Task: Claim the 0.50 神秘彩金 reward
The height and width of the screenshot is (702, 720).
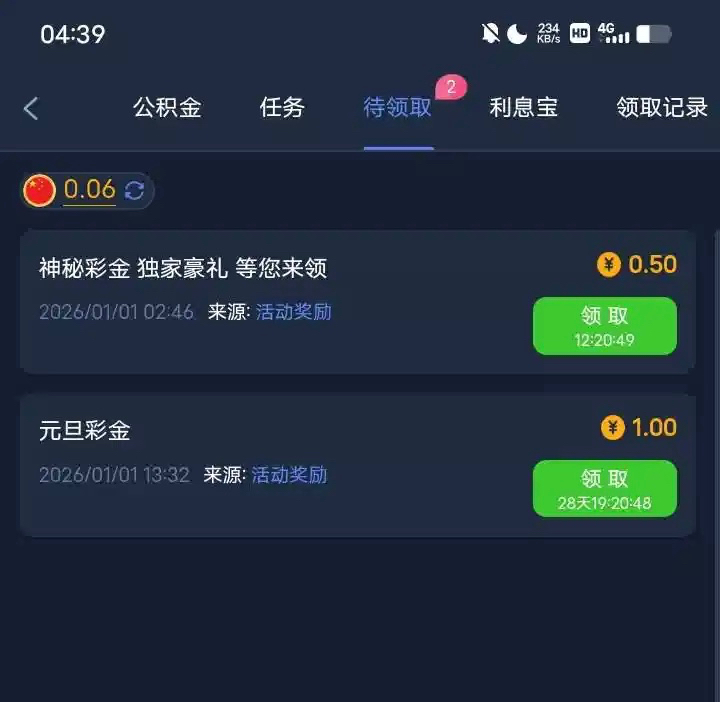Action: 604,326
